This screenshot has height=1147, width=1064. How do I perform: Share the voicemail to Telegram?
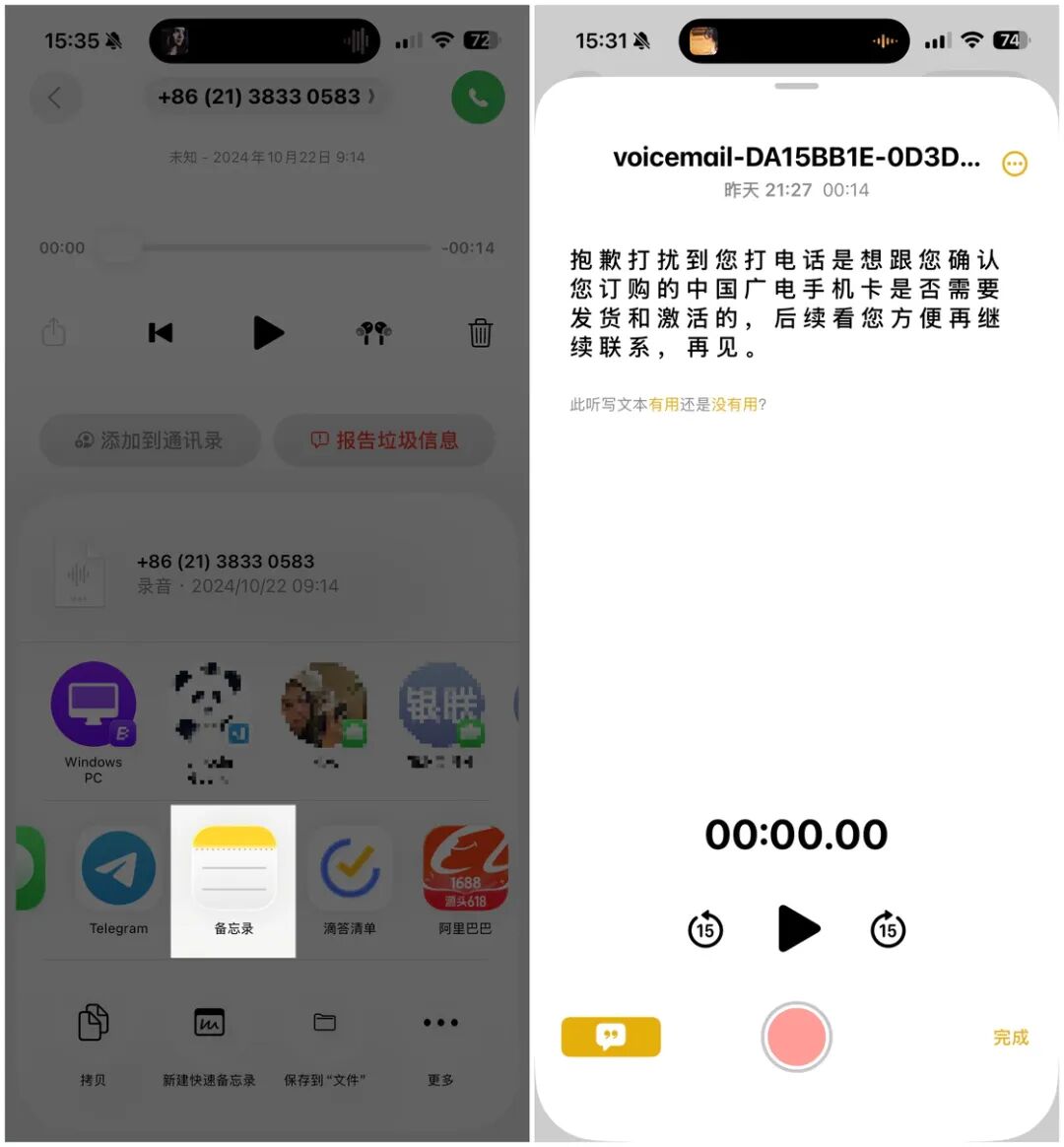pos(118,871)
